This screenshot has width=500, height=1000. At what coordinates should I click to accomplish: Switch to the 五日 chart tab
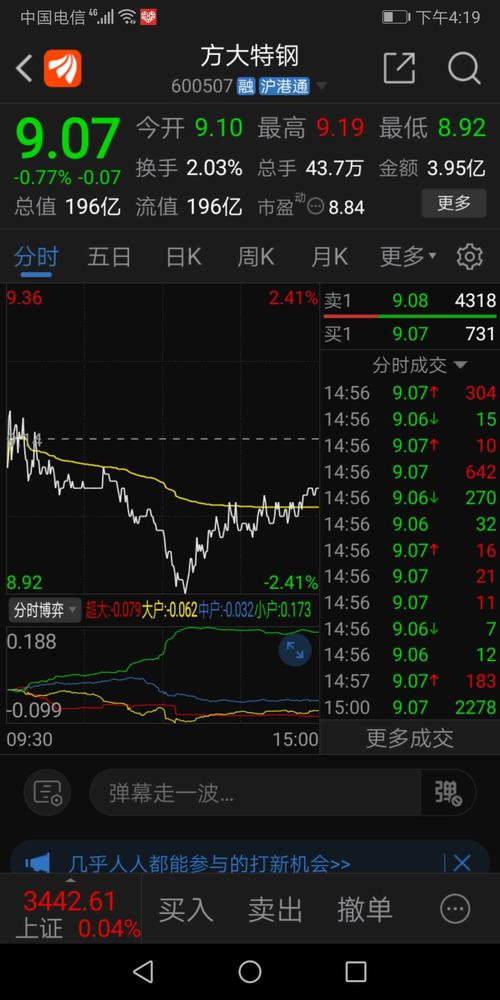(x=109, y=257)
